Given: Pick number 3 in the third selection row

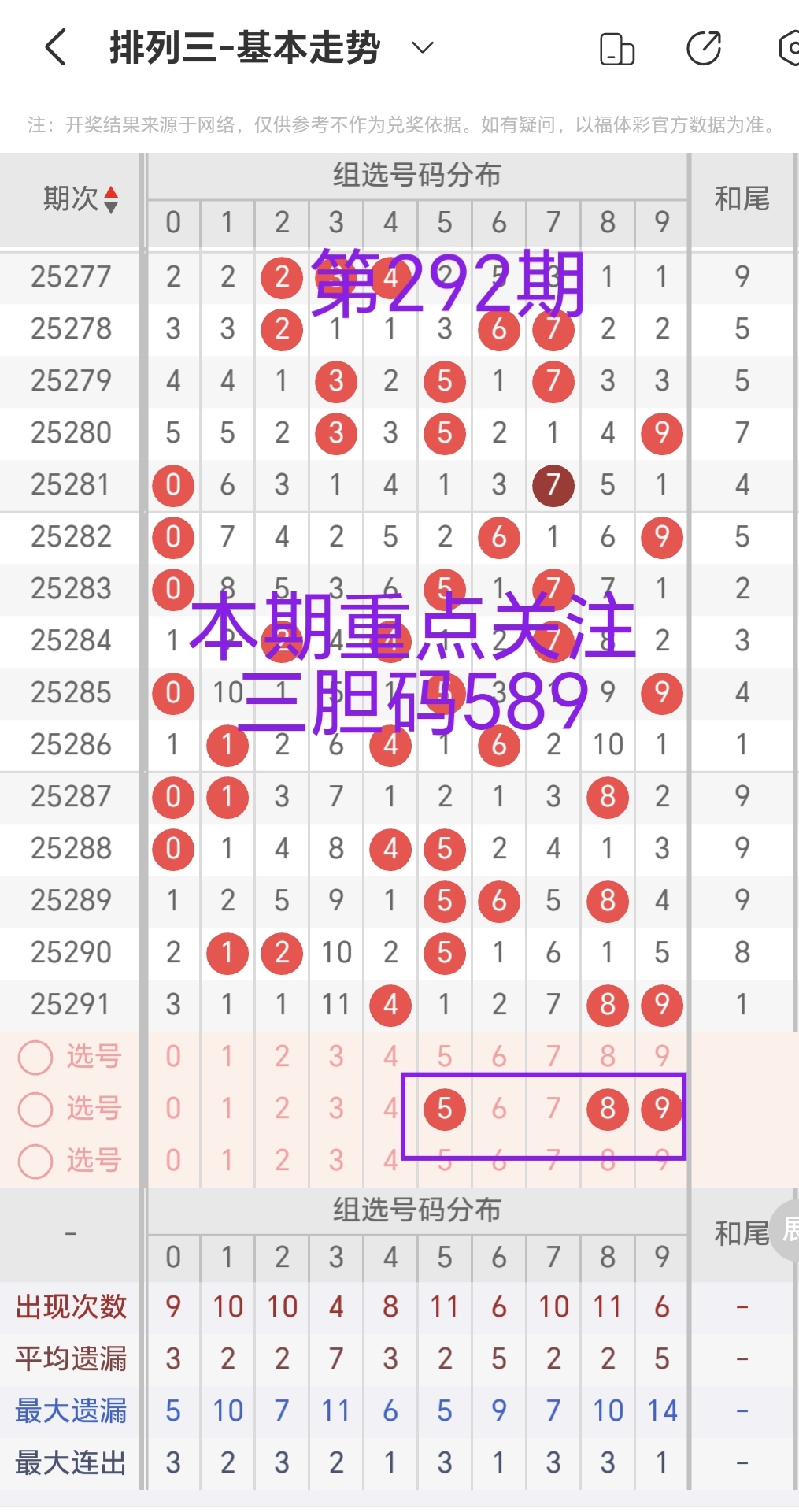Looking at the screenshot, I should (335, 1160).
